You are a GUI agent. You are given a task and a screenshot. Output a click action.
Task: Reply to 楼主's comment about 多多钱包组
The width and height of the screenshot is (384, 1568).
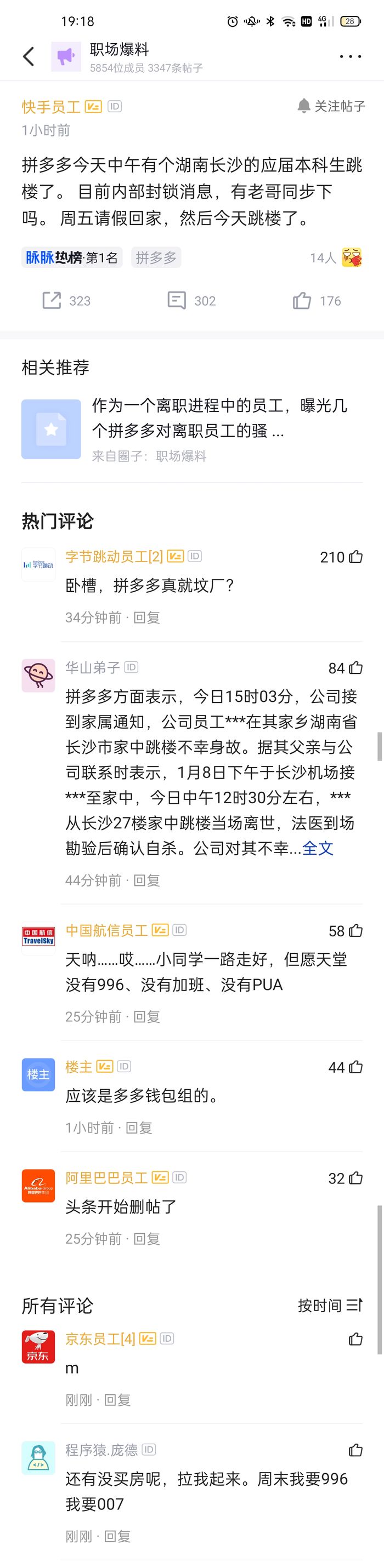(139, 1128)
